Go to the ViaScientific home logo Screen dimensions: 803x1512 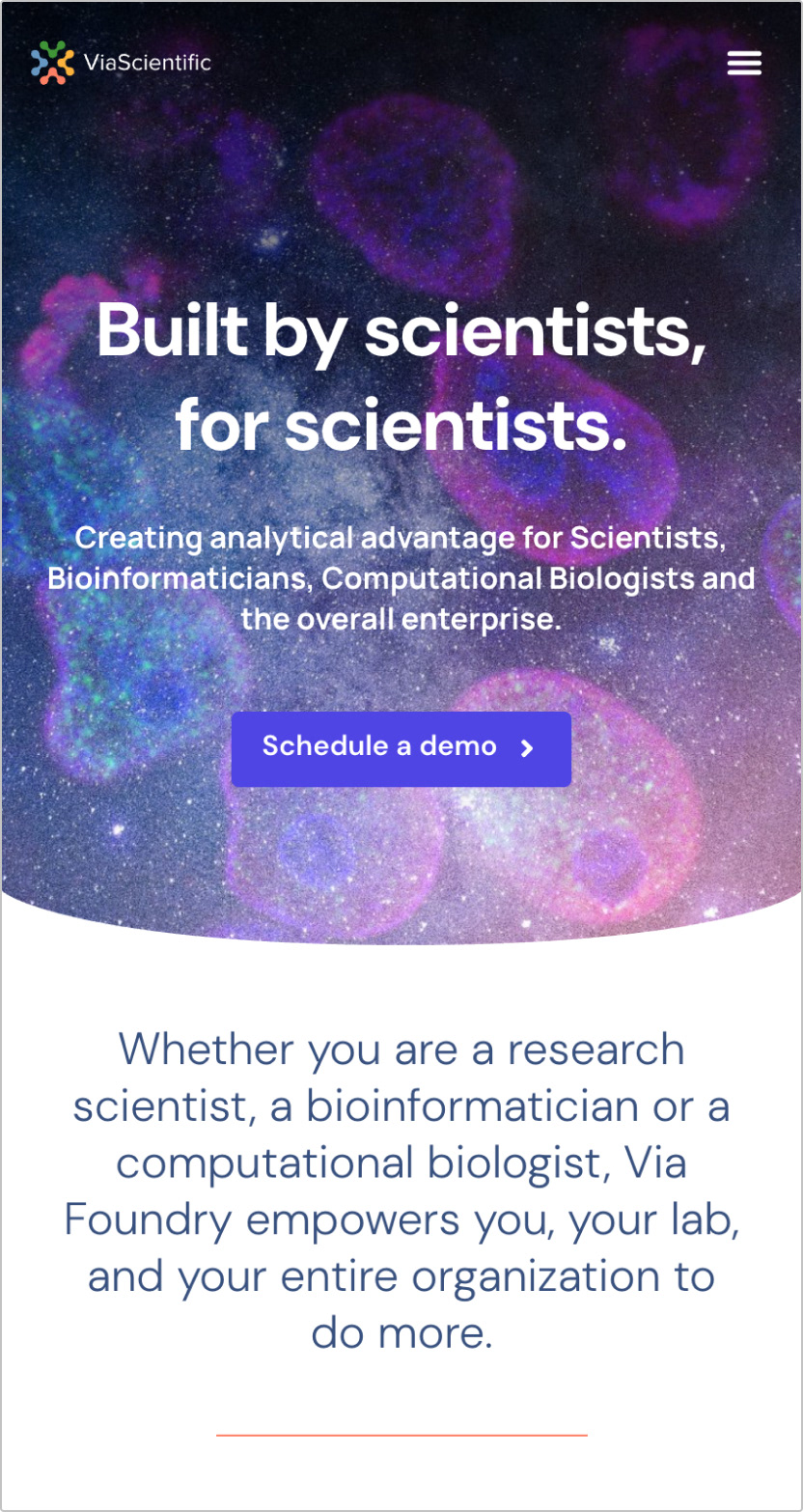[121, 63]
